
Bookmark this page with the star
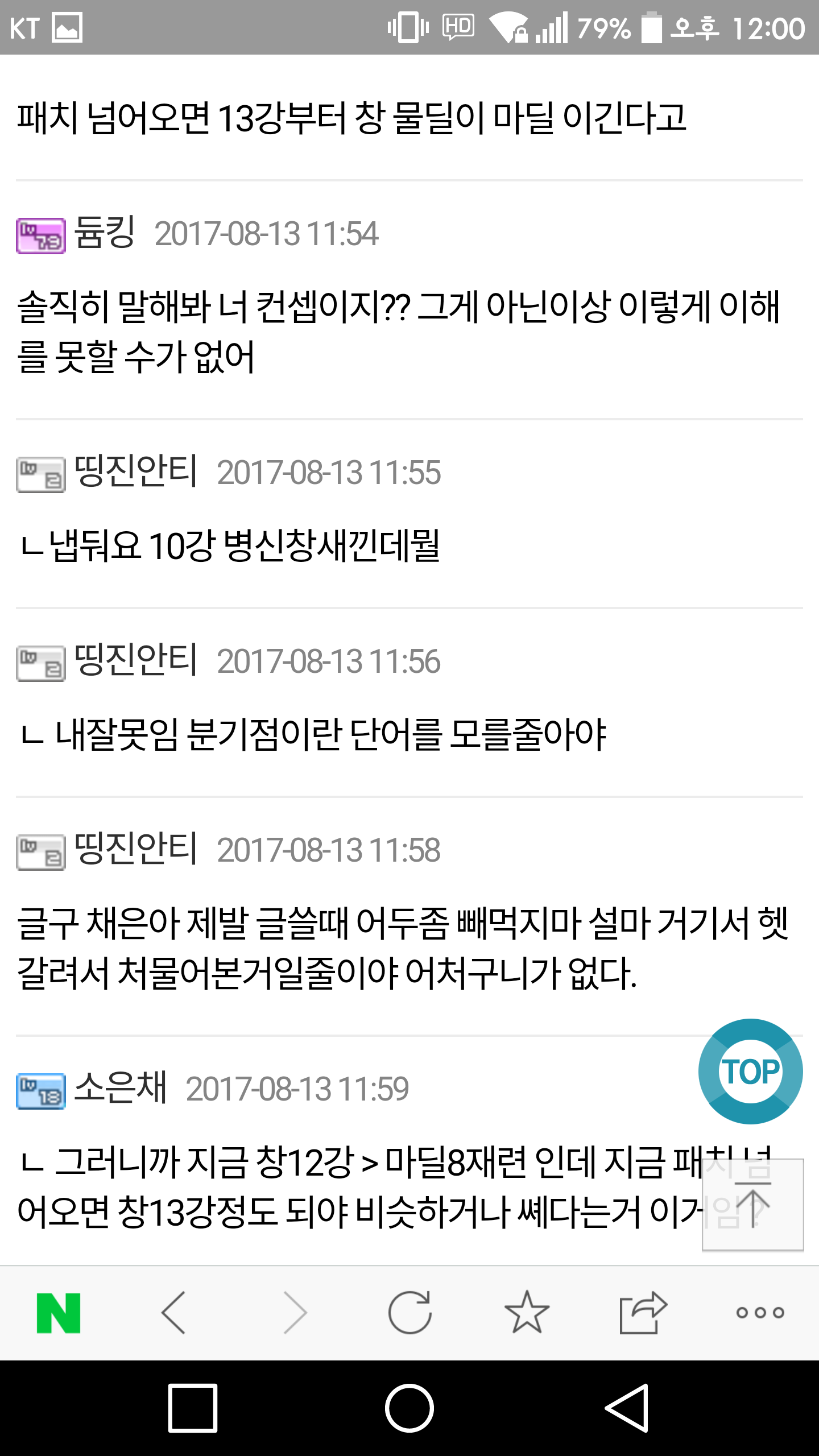(527, 1312)
